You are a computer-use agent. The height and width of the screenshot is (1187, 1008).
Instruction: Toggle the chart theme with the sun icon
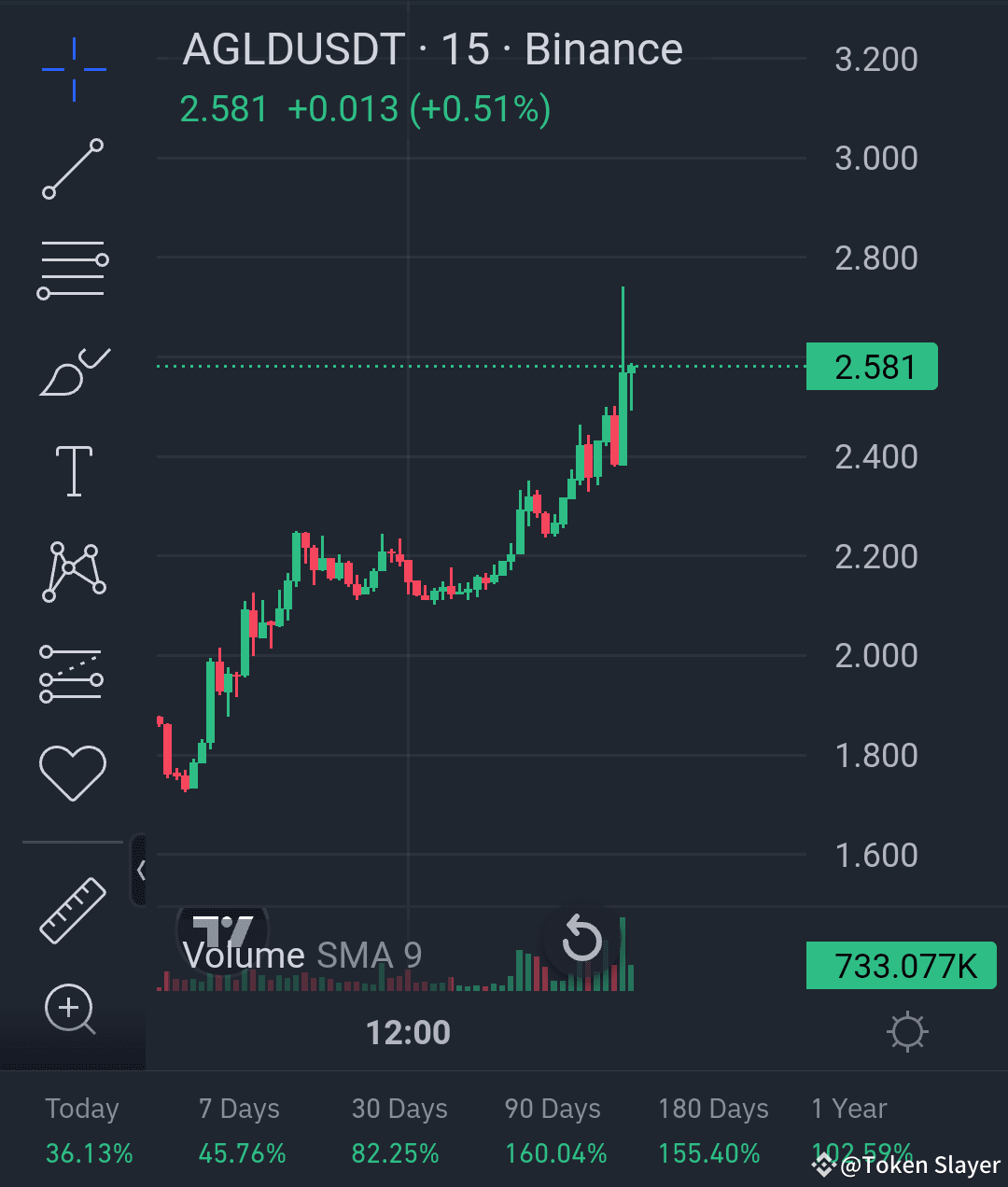[906, 1031]
